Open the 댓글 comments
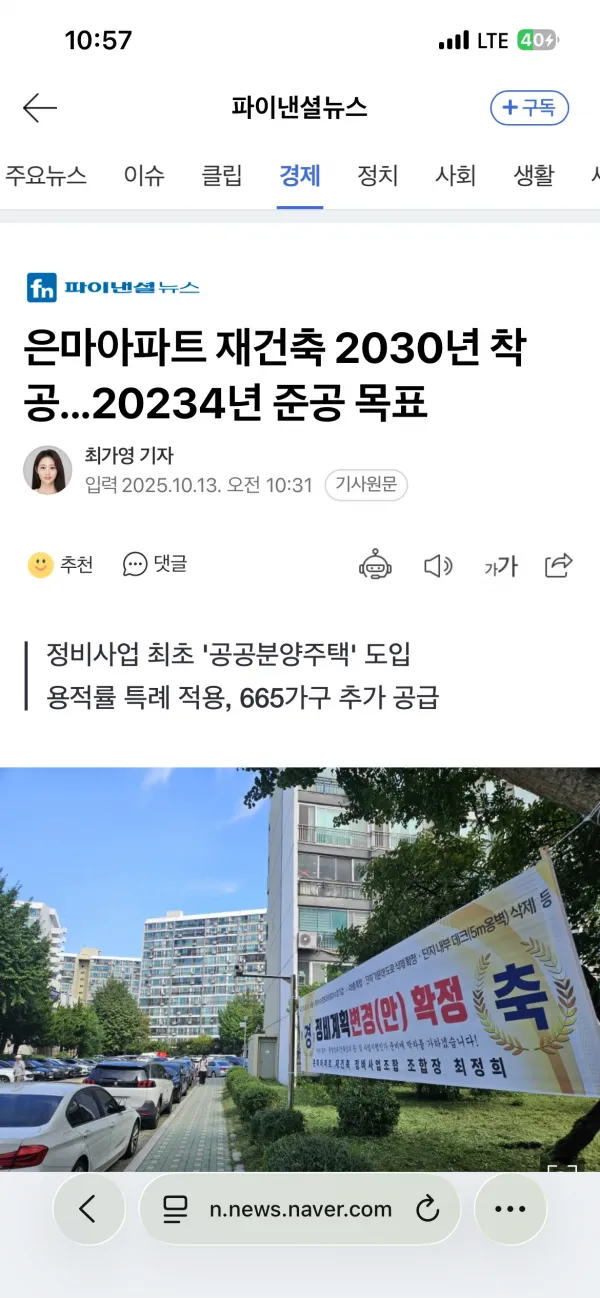 click(x=155, y=565)
